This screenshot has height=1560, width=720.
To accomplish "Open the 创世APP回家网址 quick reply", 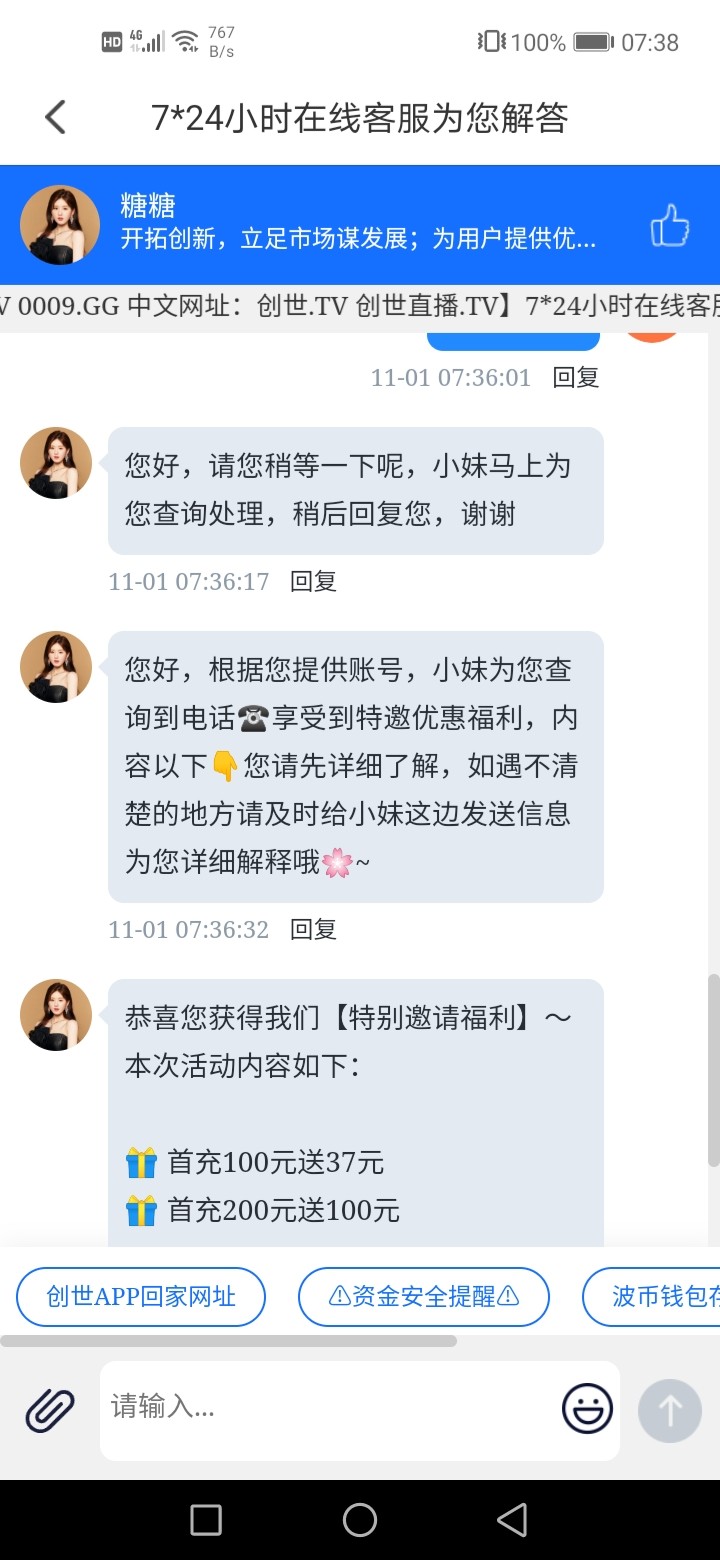I will pyautogui.click(x=141, y=1296).
